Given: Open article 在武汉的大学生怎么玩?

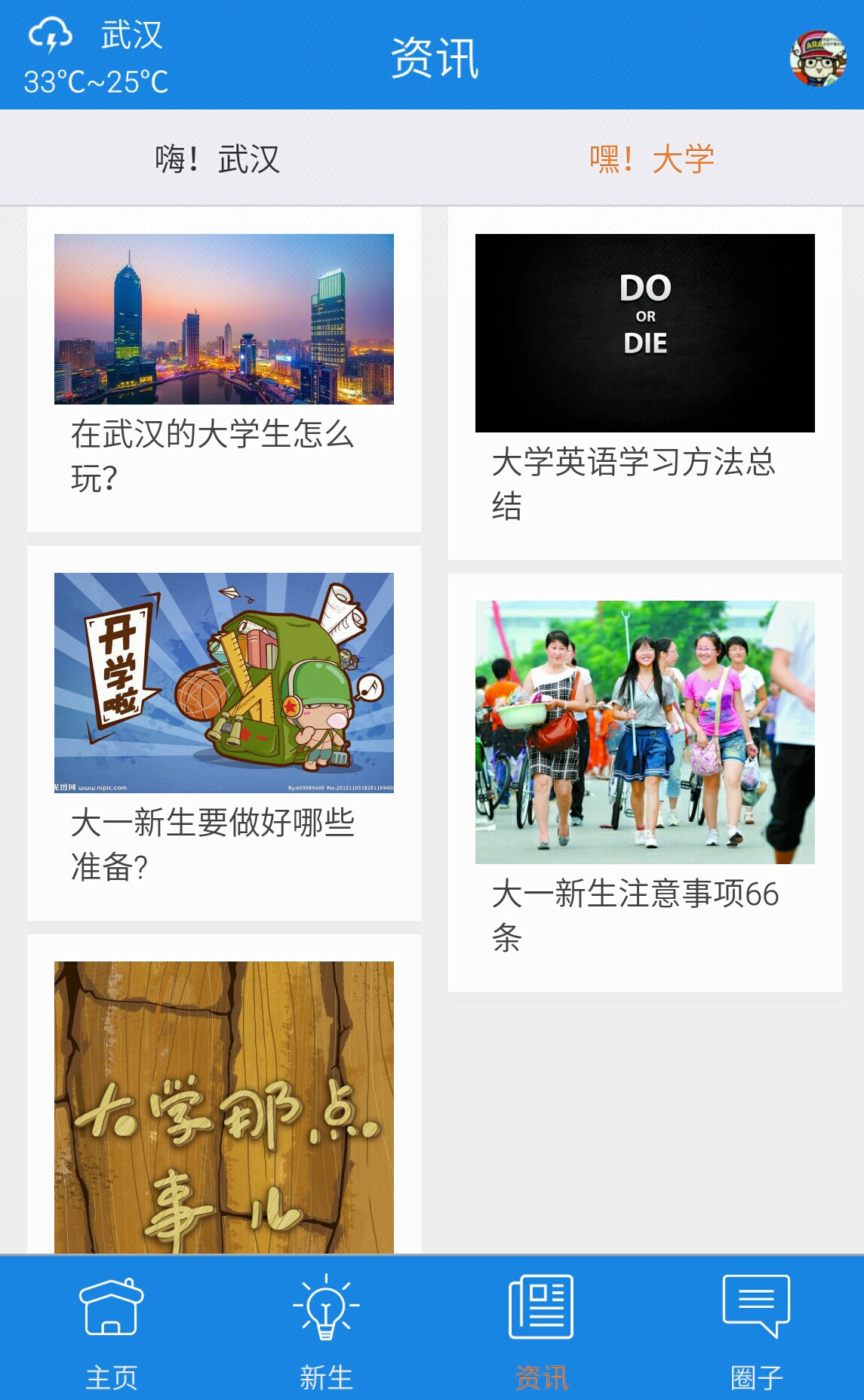Looking at the screenshot, I should coord(224,370).
